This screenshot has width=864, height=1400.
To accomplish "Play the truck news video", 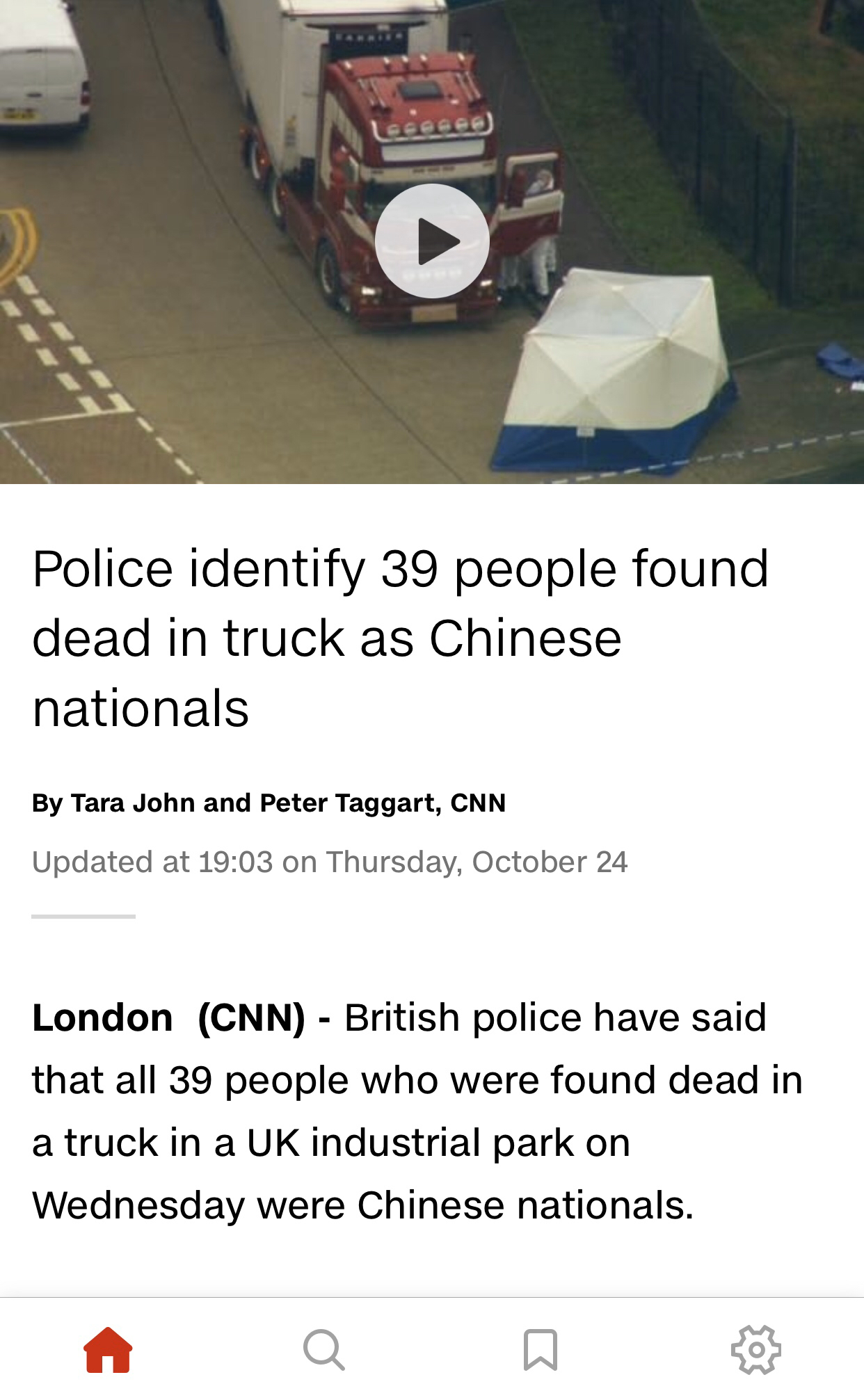I will pos(432,241).
